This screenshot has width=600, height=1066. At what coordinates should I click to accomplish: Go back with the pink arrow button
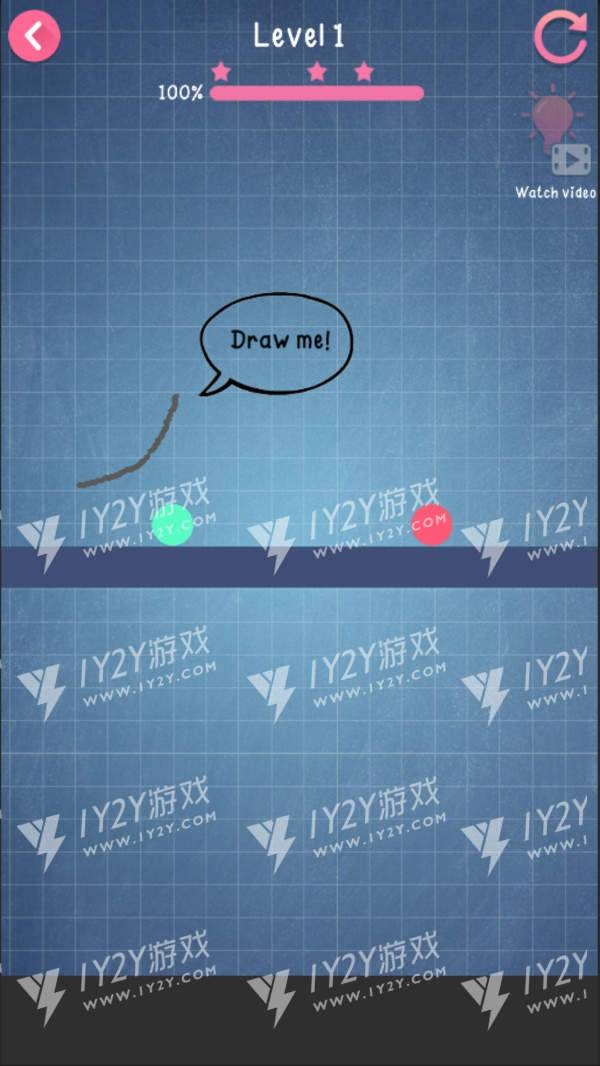[x=35, y=37]
